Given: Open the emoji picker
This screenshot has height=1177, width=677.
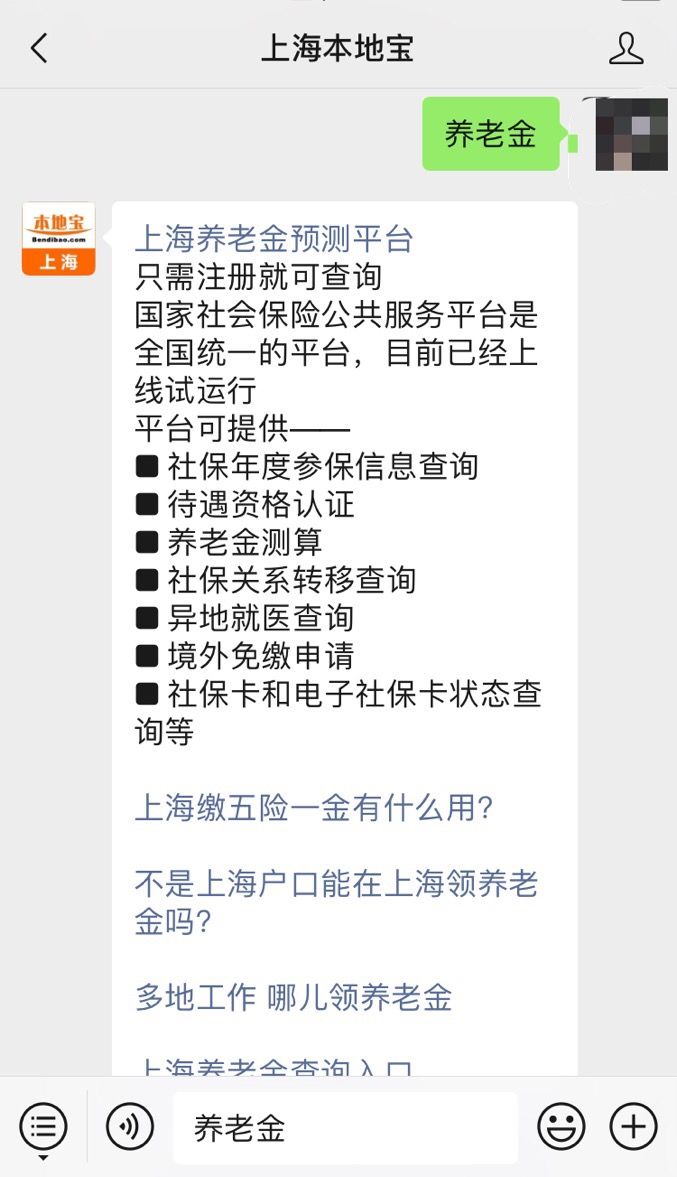Looking at the screenshot, I should 561,1127.
